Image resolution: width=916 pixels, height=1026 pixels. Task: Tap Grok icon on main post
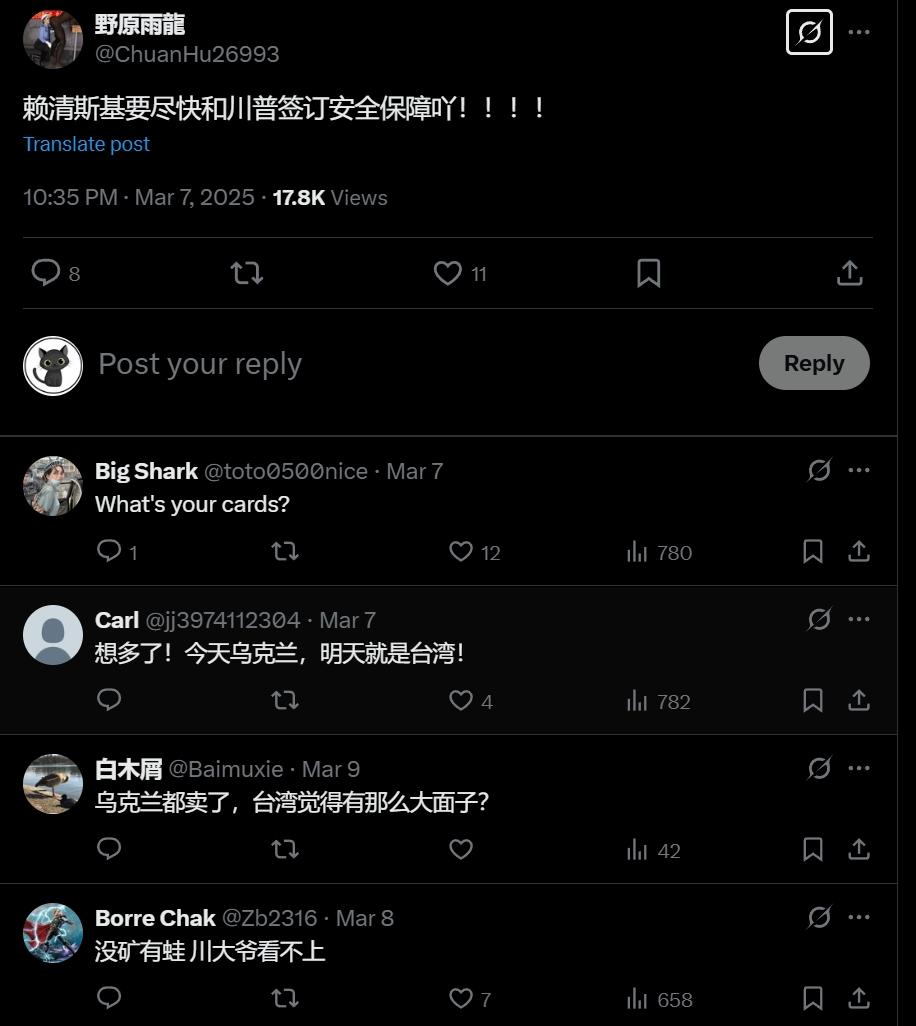tap(809, 32)
